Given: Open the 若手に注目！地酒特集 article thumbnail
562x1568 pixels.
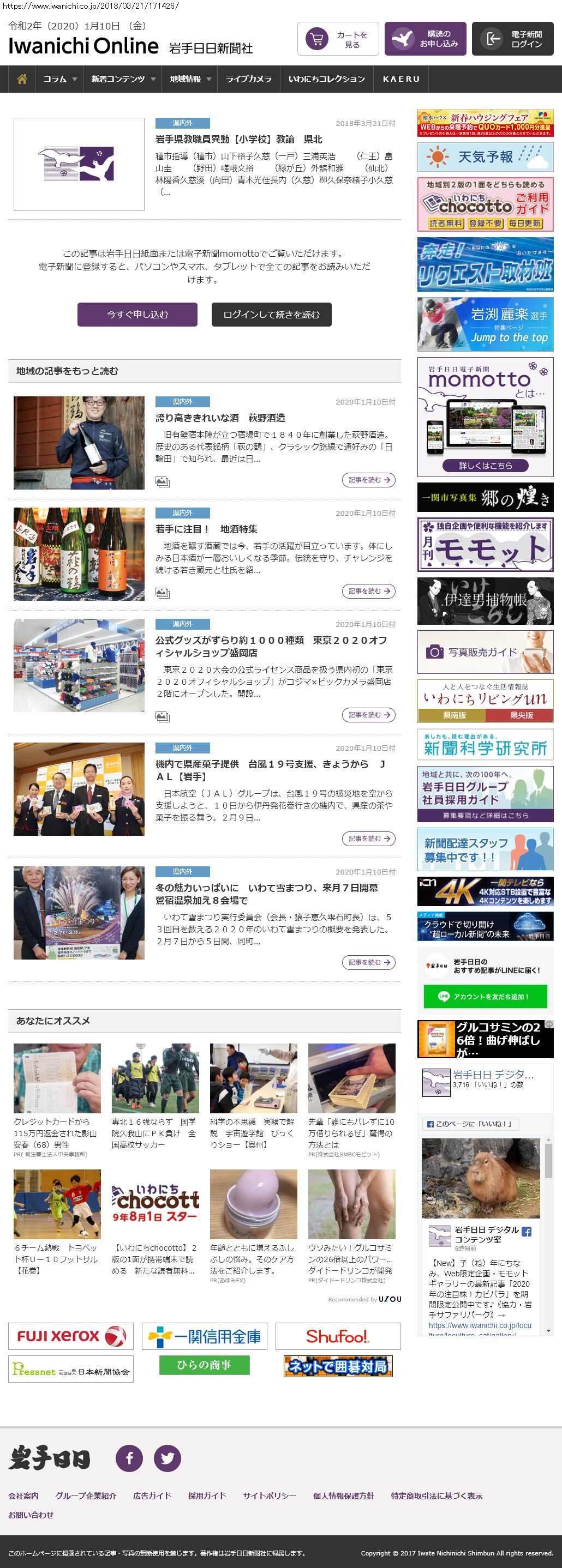Looking at the screenshot, I should click(x=79, y=554).
